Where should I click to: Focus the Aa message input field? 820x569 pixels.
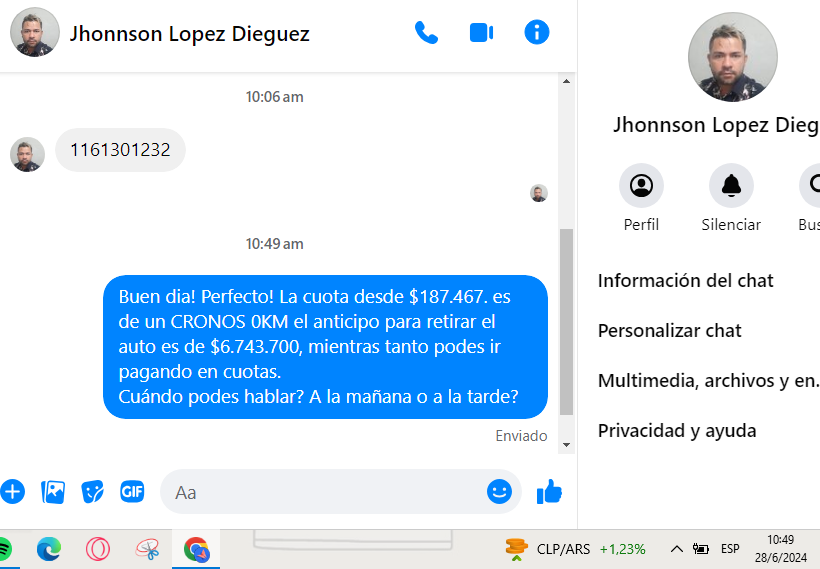click(x=320, y=492)
